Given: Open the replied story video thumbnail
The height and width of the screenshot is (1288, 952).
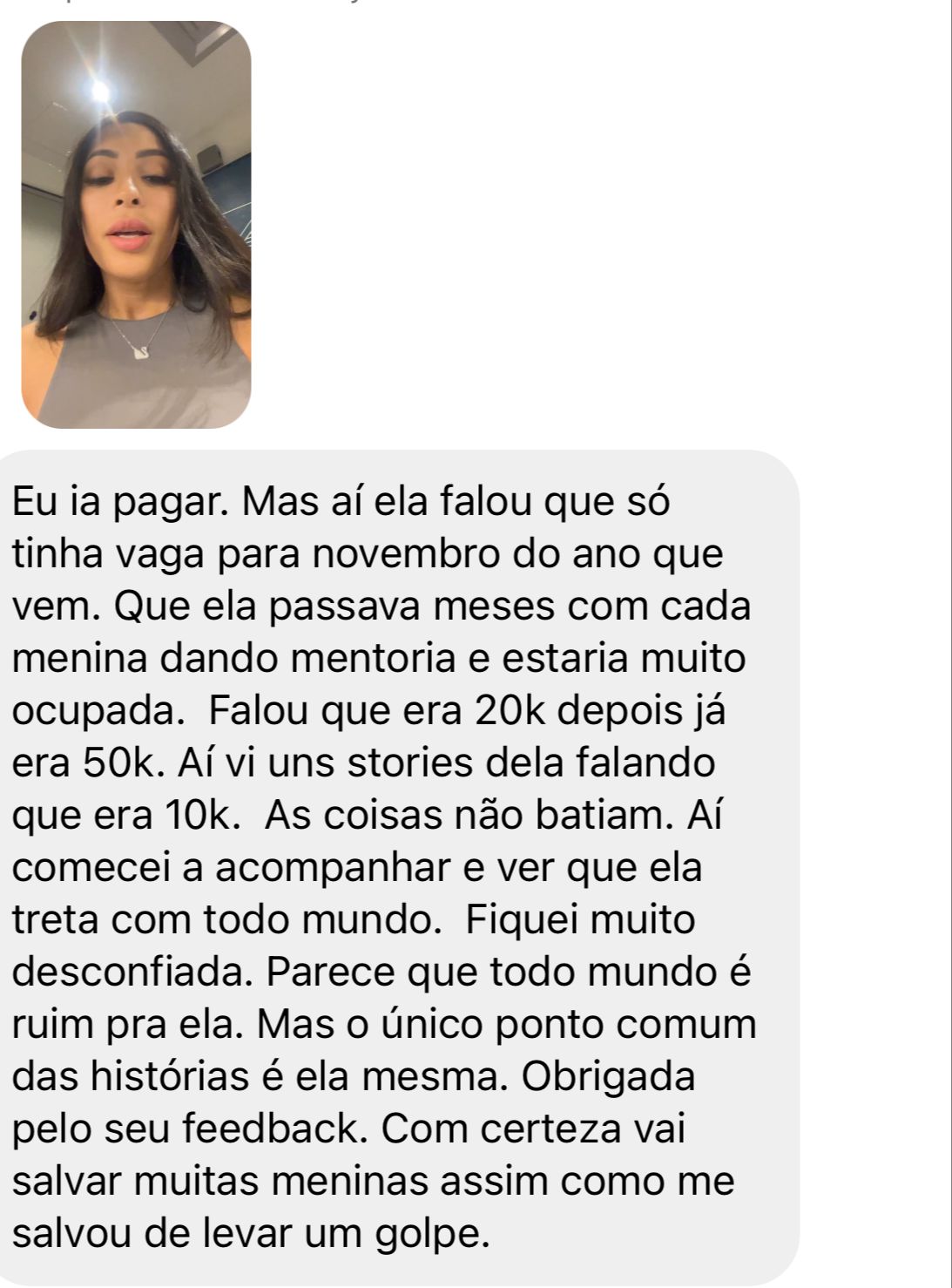Looking at the screenshot, I should tap(136, 225).
